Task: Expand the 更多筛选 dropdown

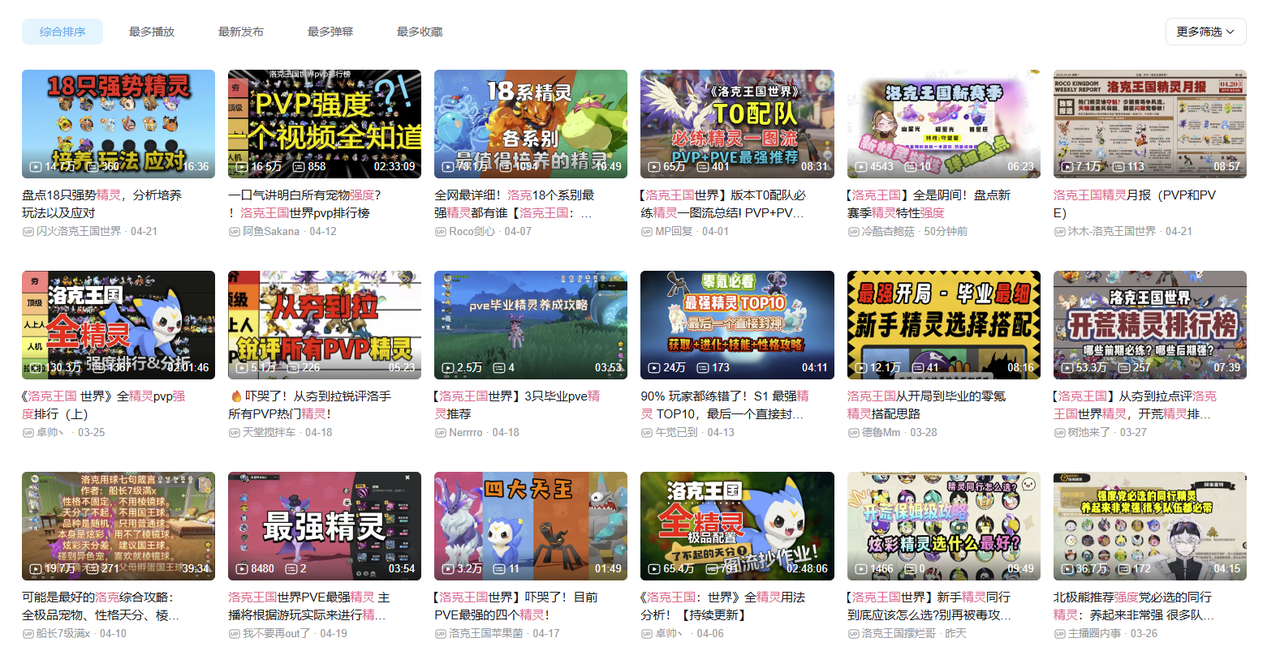Action: pos(1206,32)
